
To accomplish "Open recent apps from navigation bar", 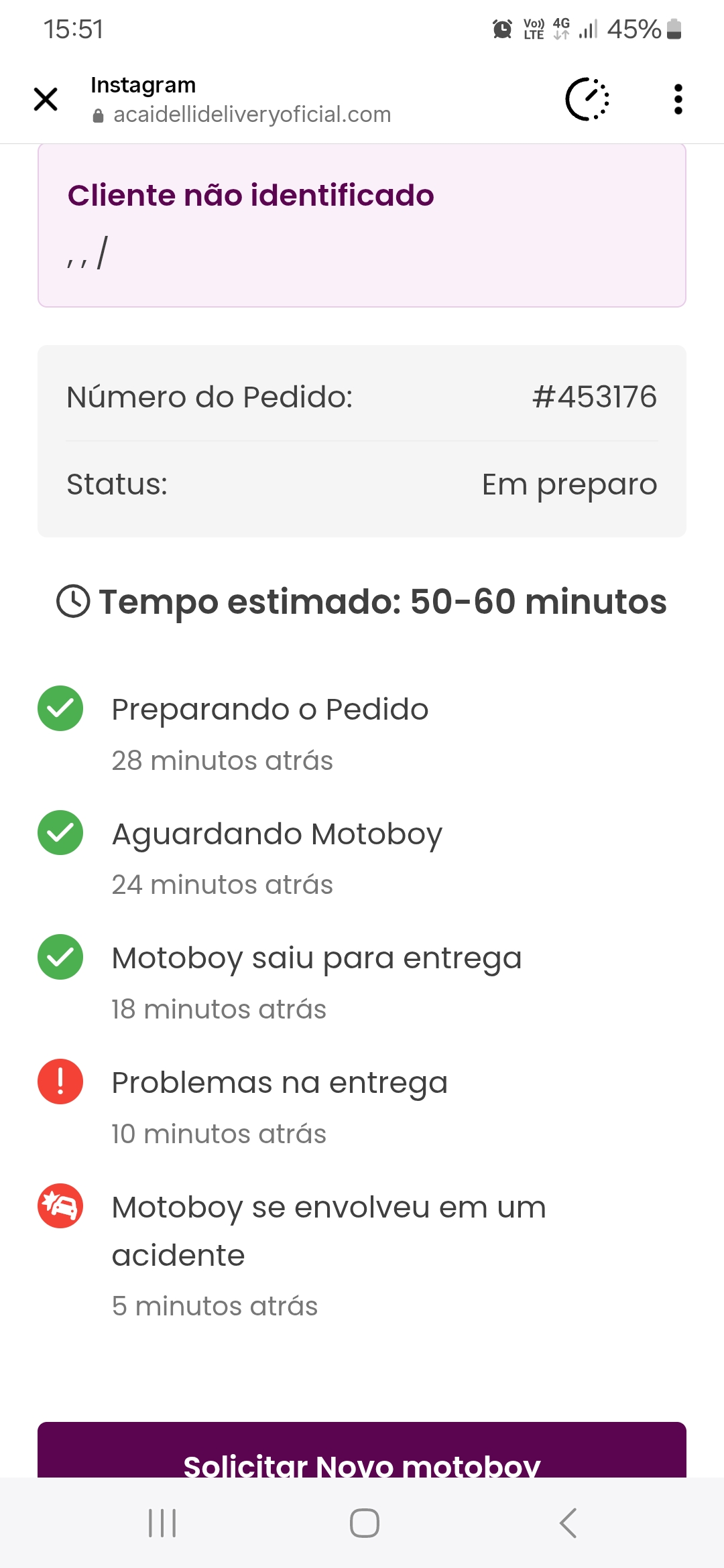I will coord(162,1522).
